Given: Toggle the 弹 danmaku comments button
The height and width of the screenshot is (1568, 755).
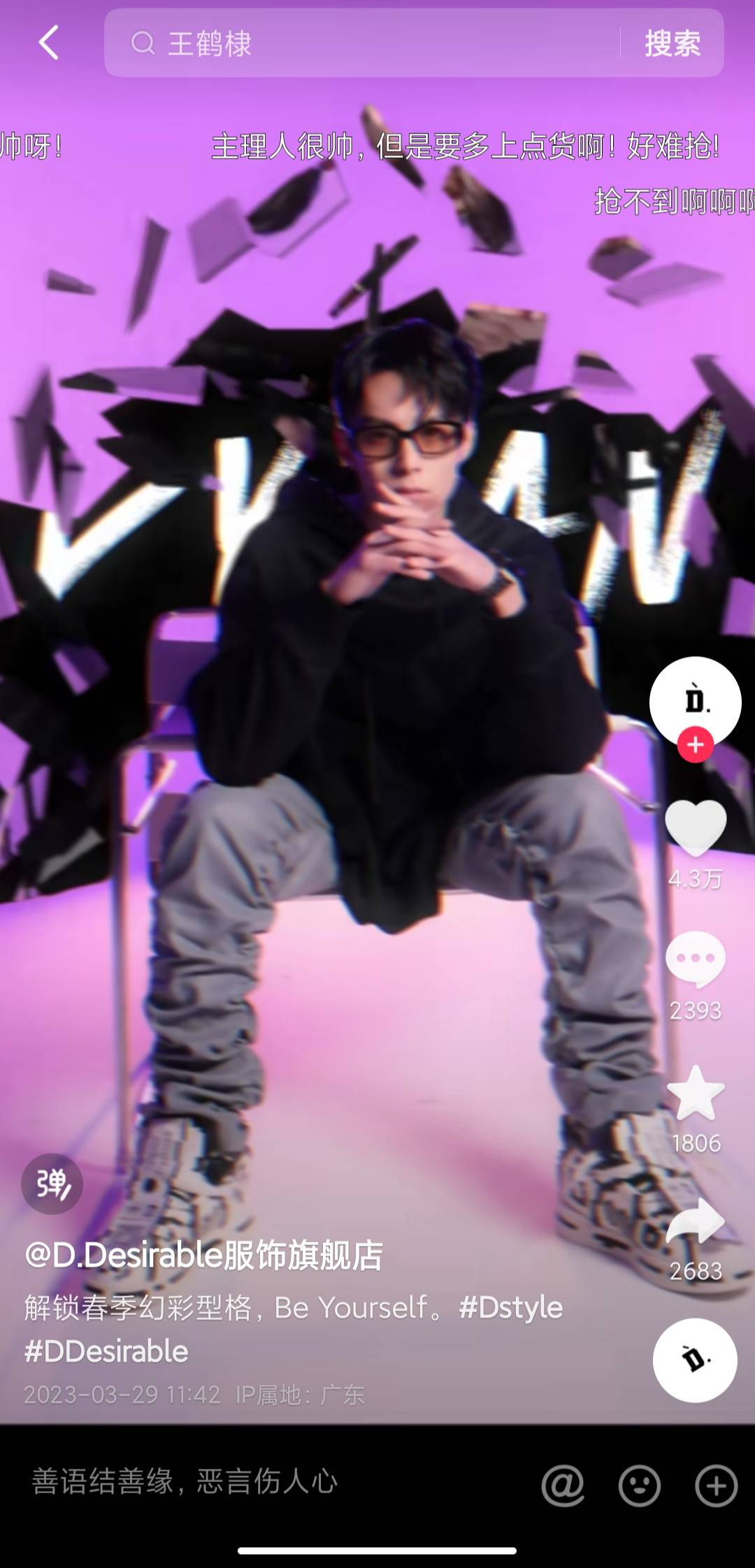Looking at the screenshot, I should tap(52, 1184).
